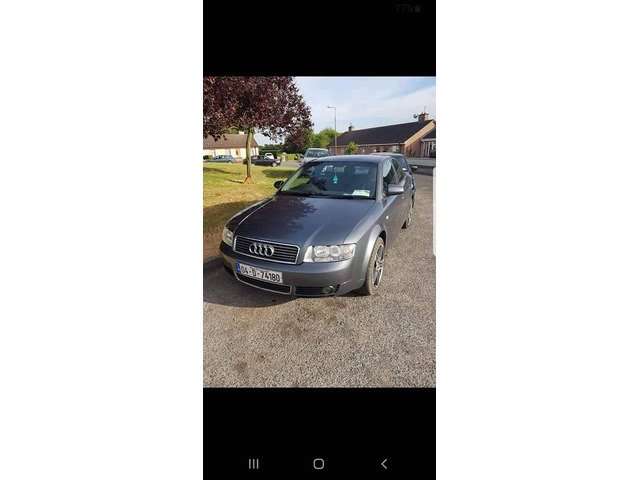Tap the car photo to show viewer controls
640x480 pixels.
coord(319,232)
